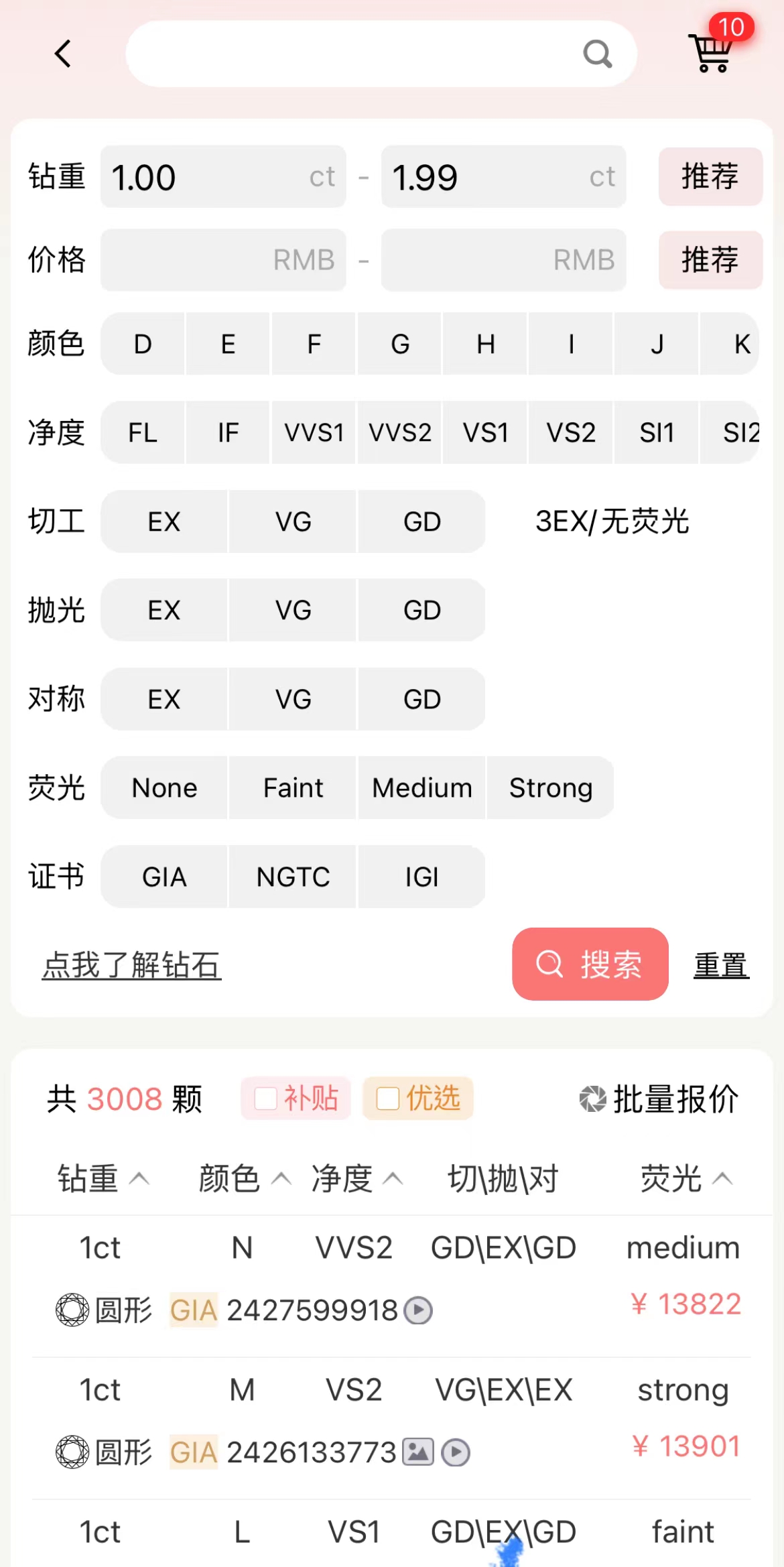
Task: Play the video for diamond GIA 2427599918
Action: click(418, 1310)
